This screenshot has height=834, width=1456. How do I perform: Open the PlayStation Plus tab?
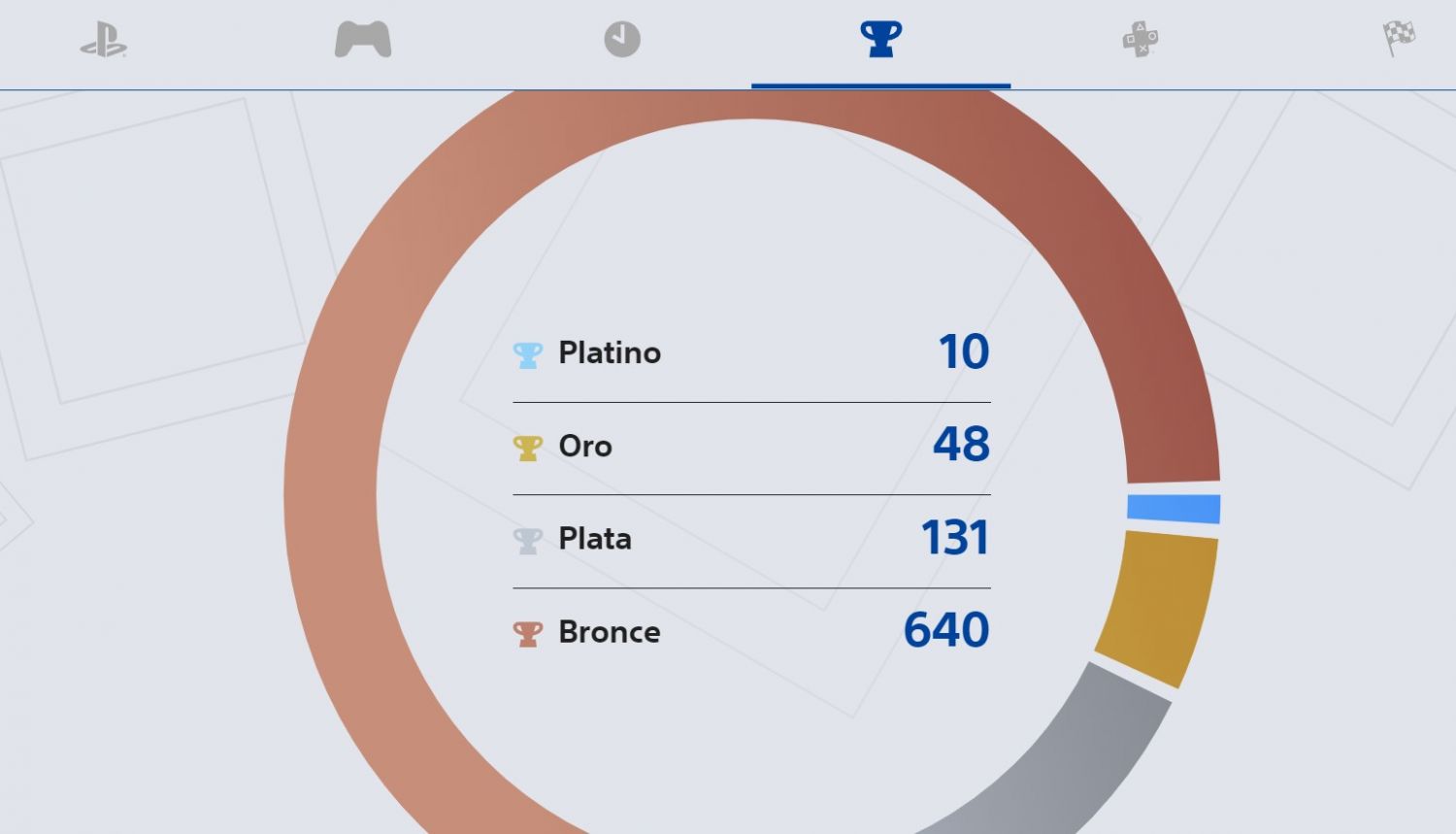1141,40
